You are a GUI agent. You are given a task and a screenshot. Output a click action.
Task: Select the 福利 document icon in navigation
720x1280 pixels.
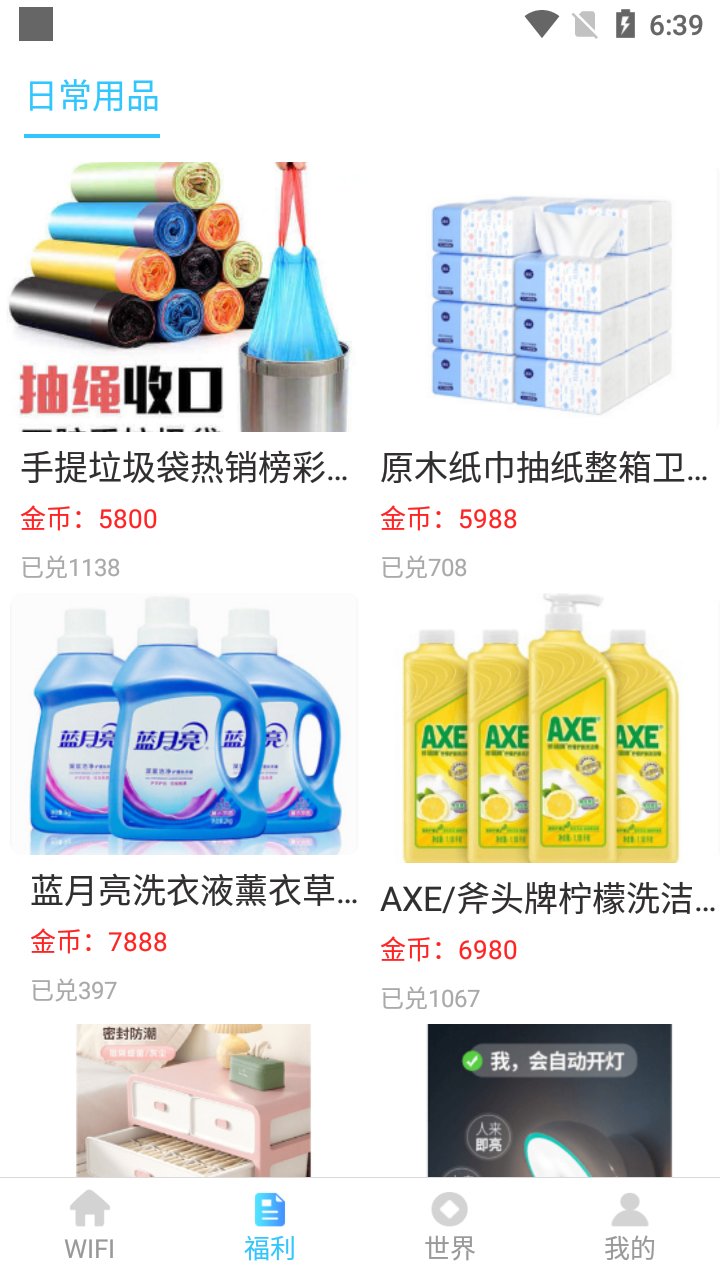[x=269, y=1210]
